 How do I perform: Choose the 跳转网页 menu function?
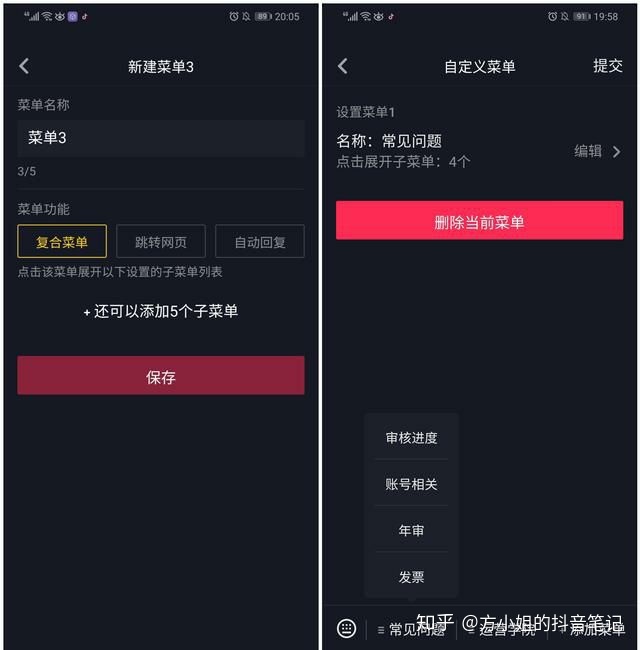160,242
